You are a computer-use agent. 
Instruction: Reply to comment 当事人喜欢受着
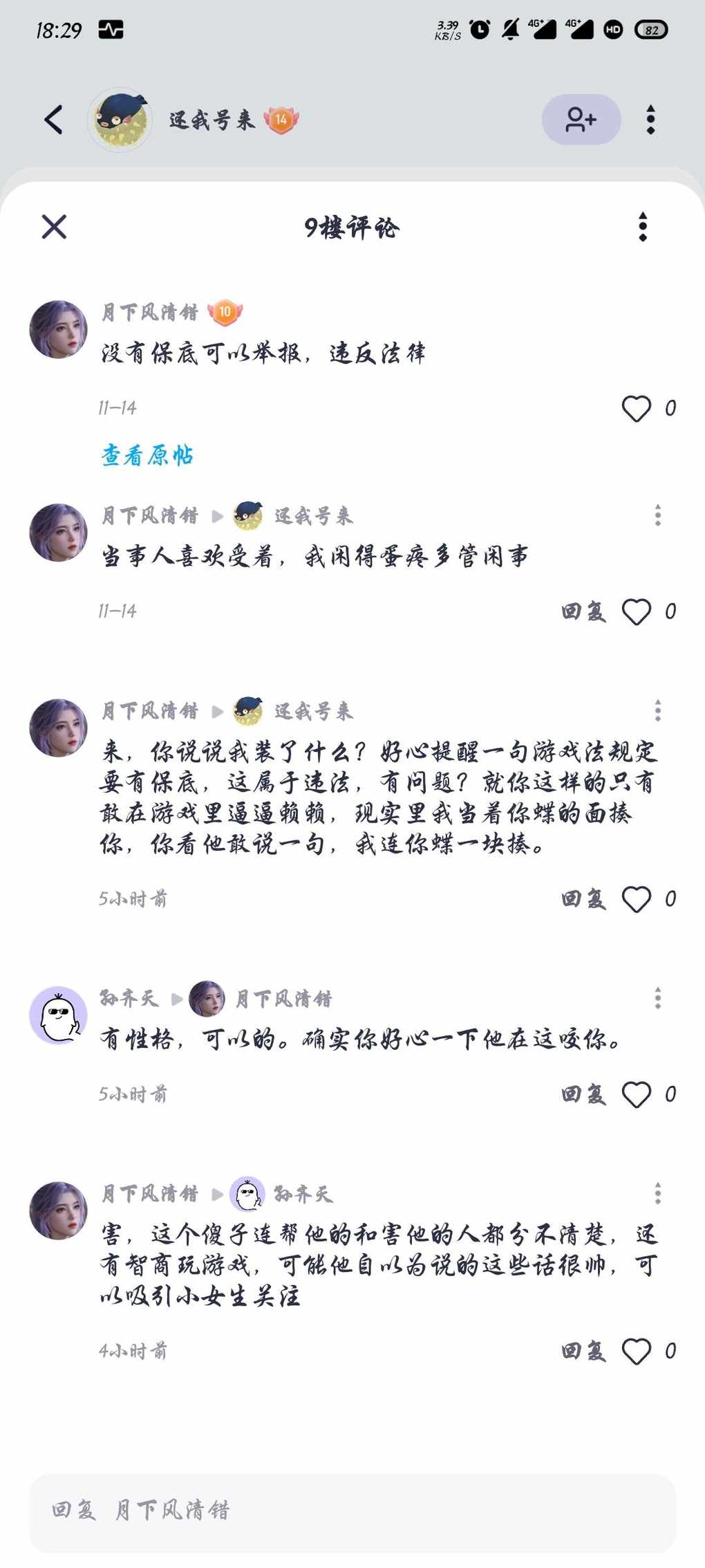point(583,611)
